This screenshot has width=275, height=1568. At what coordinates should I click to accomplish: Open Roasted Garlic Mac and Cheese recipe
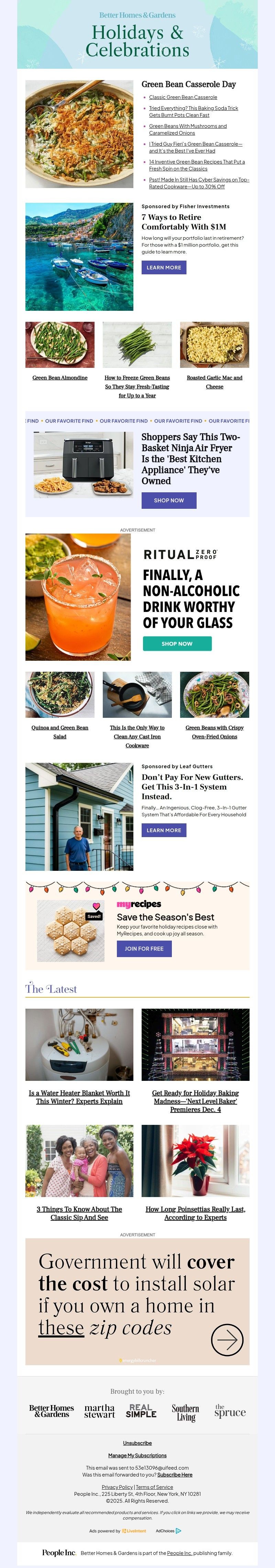[214, 382]
